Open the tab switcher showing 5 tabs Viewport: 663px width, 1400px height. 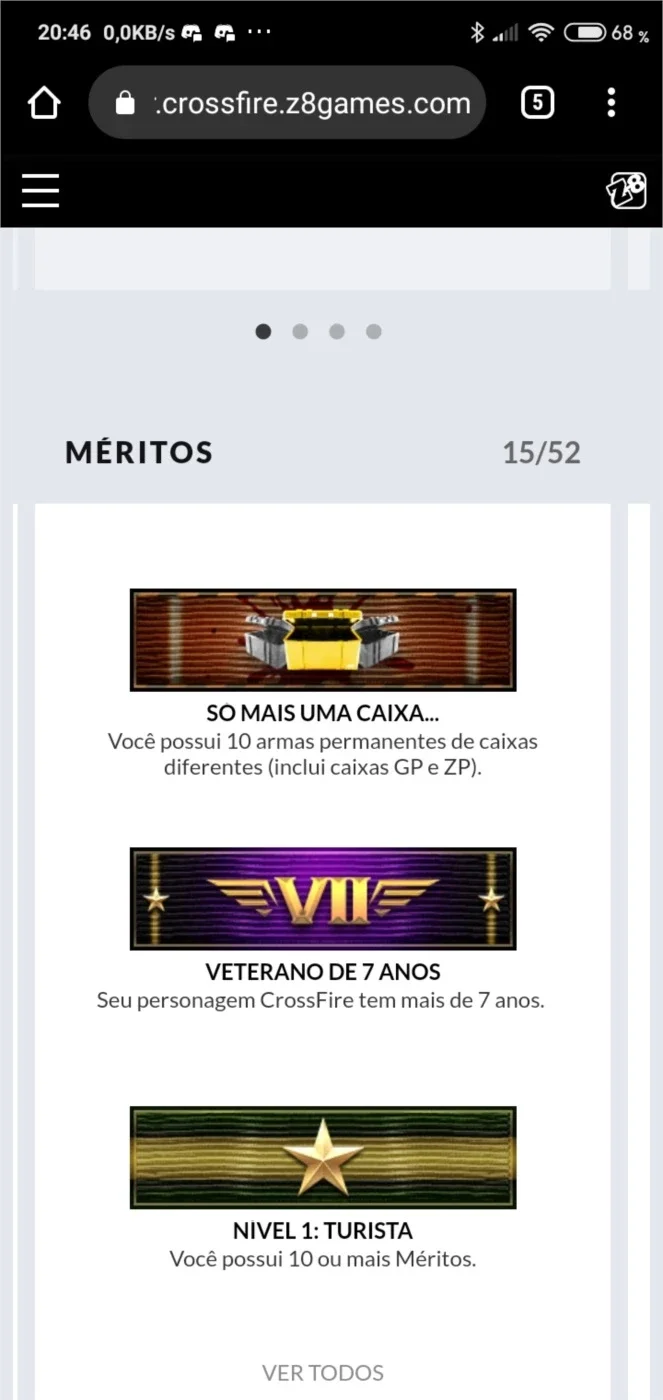pos(538,102)
